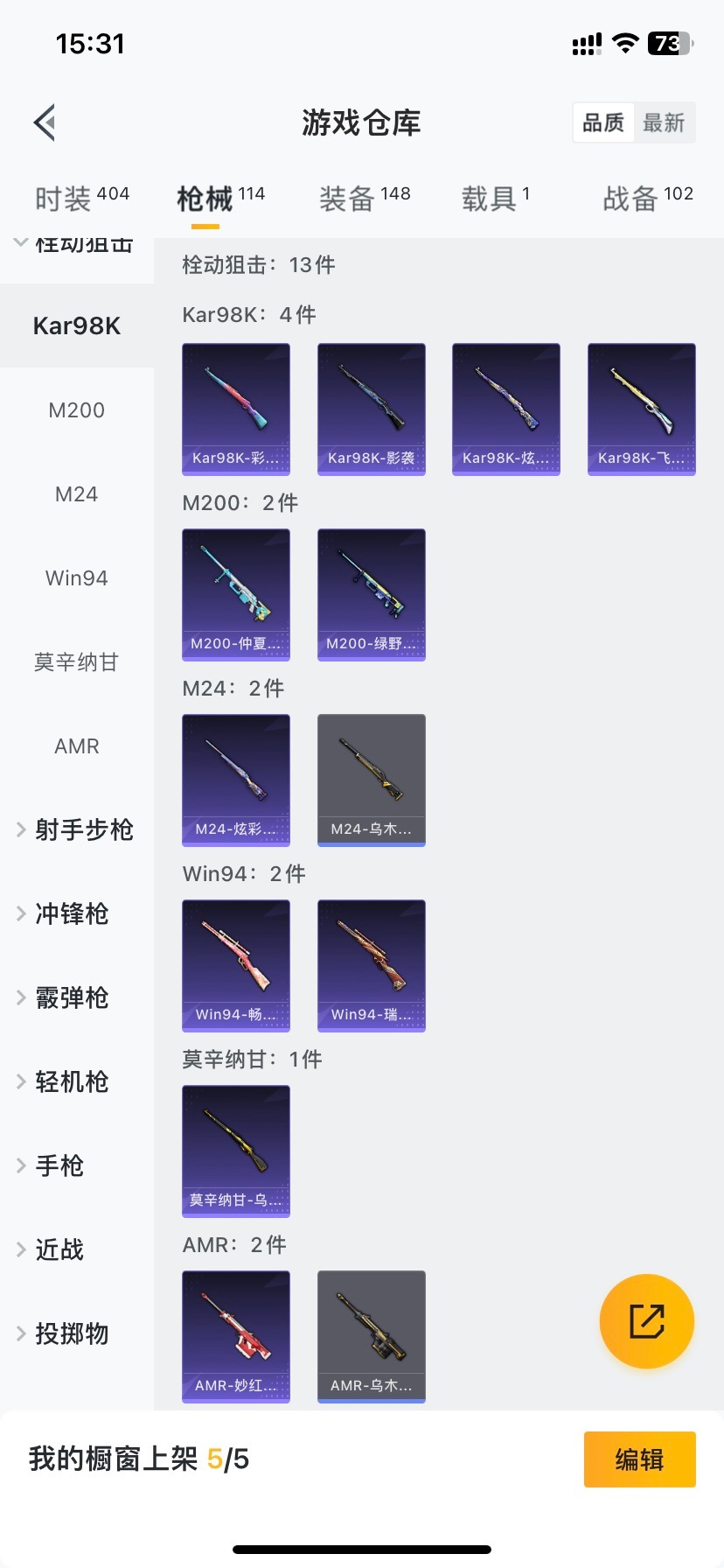
Task: Switch to the 时装 tab
Action: [81, 199]
